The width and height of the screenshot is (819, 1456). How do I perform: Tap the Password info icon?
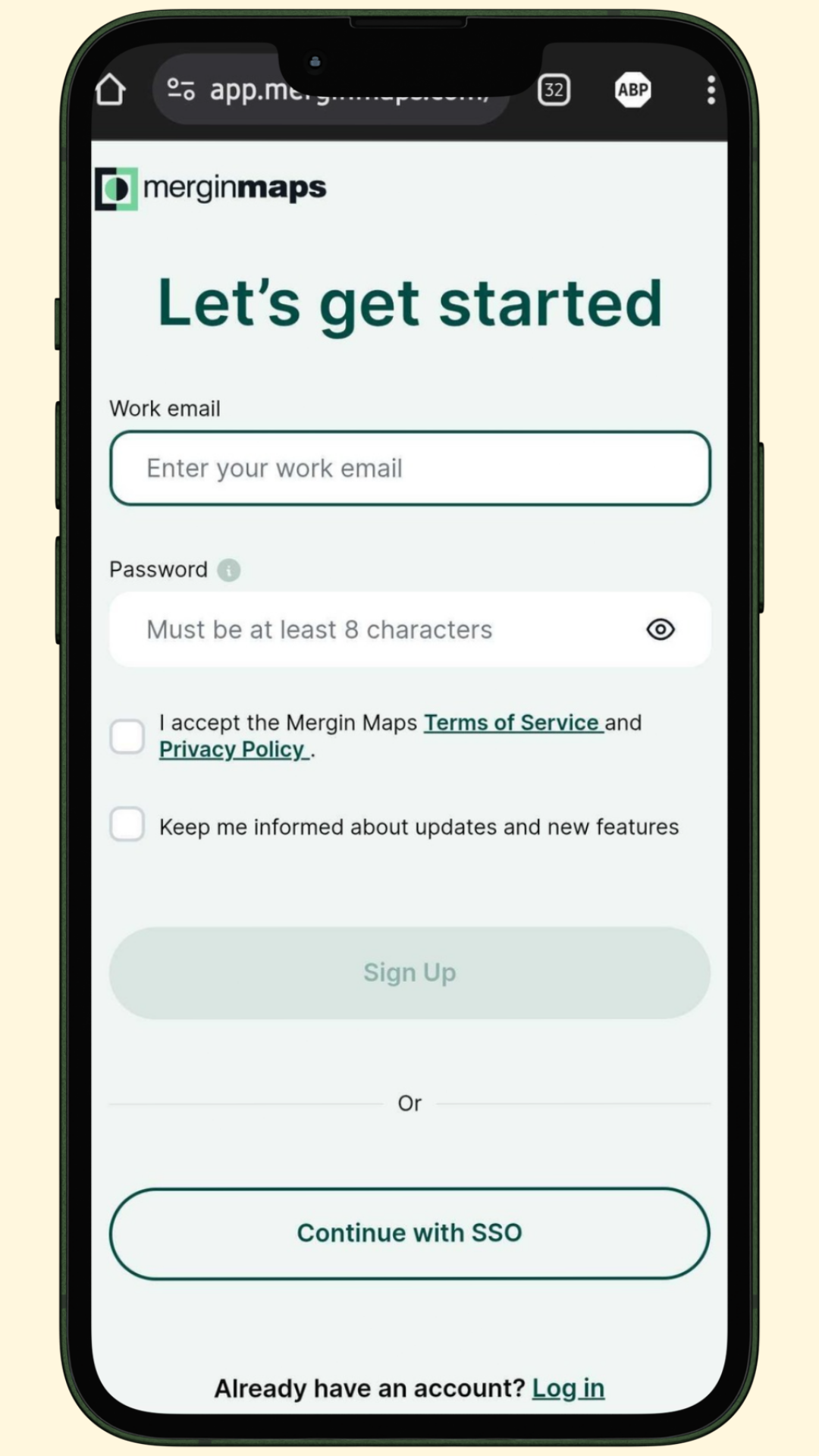coord(229,570)
